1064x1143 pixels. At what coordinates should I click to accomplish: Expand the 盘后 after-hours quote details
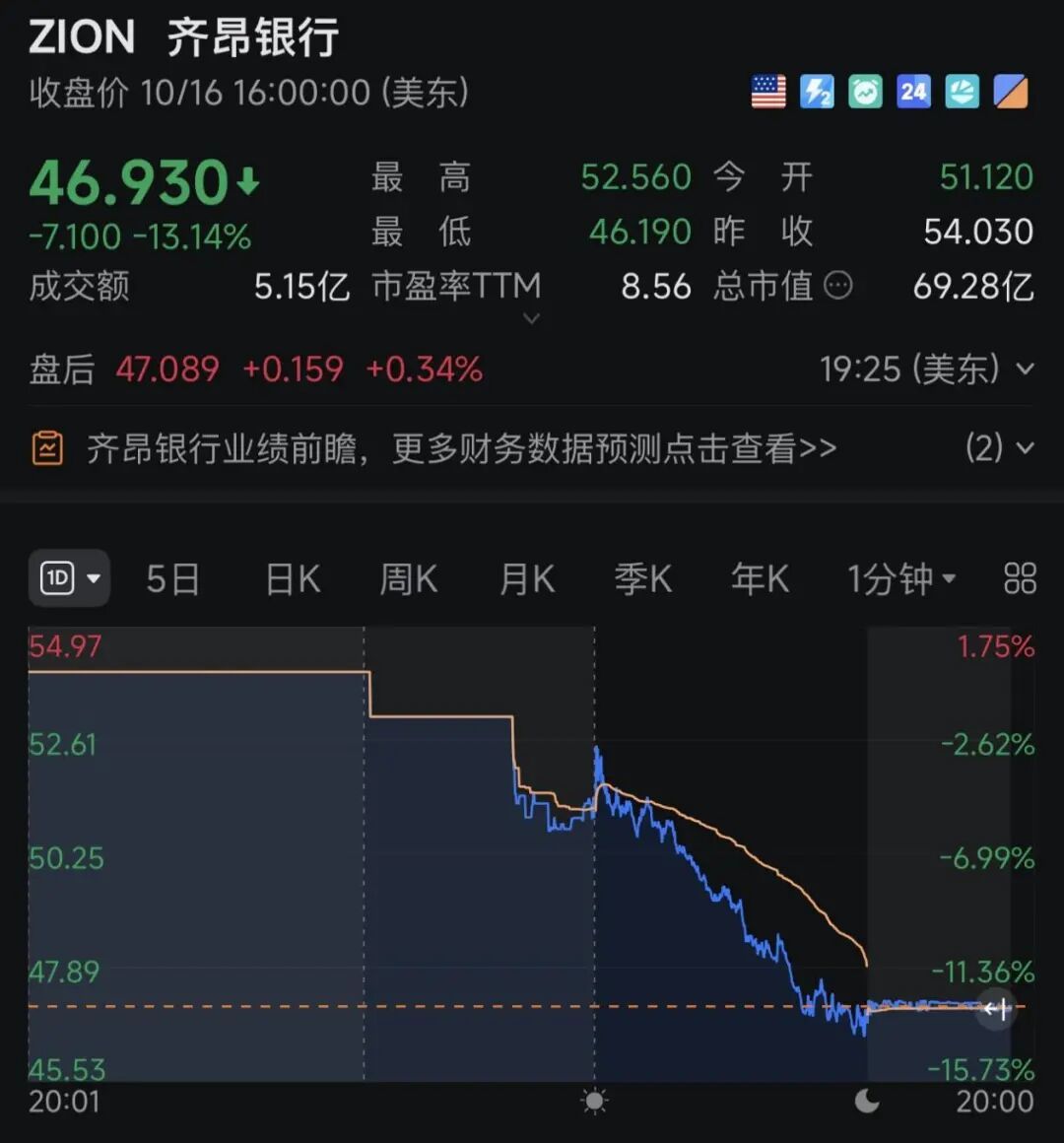(x=1025, y=370)
